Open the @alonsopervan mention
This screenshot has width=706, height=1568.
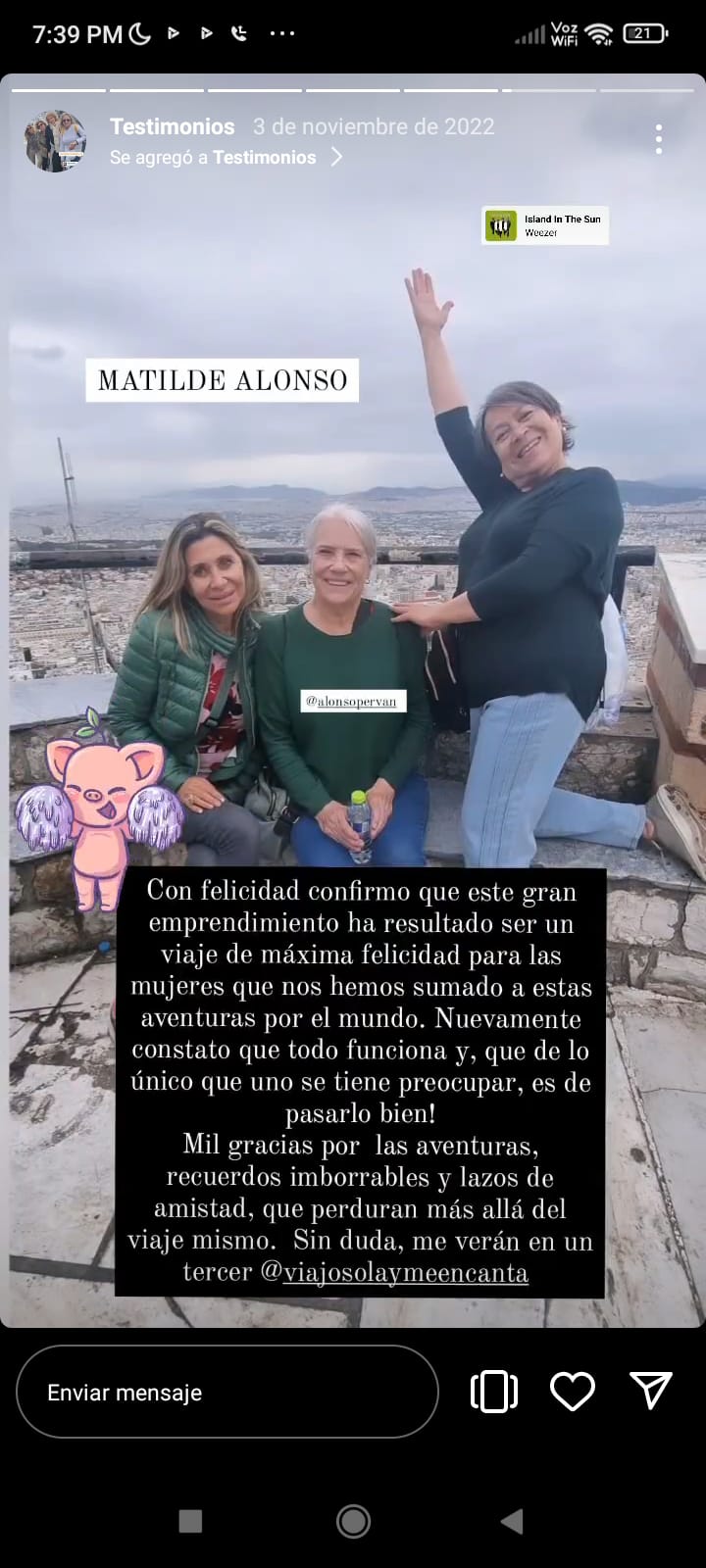pos(352,701)
